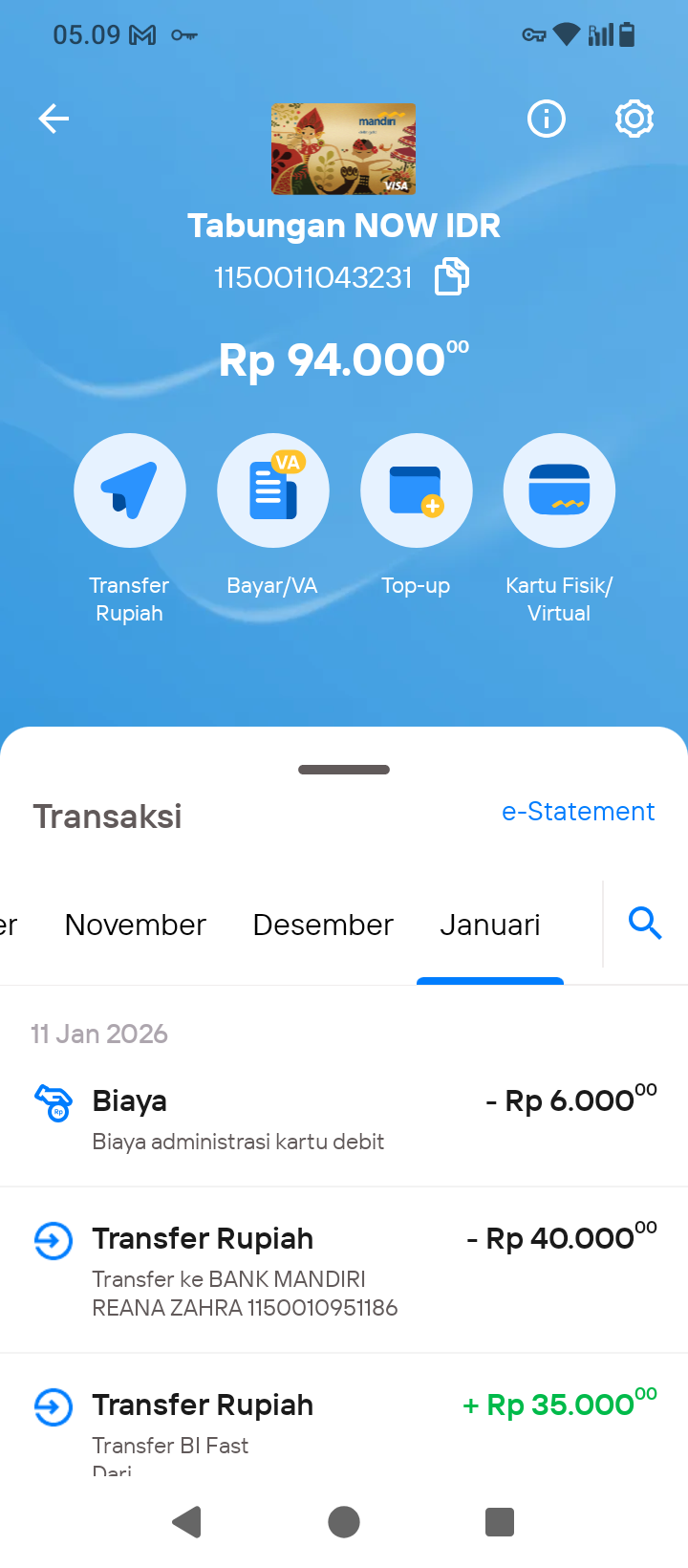688x1568 pixels.
Task: Open the Bayar/VA payment option
Action: [x=273, y=490]
